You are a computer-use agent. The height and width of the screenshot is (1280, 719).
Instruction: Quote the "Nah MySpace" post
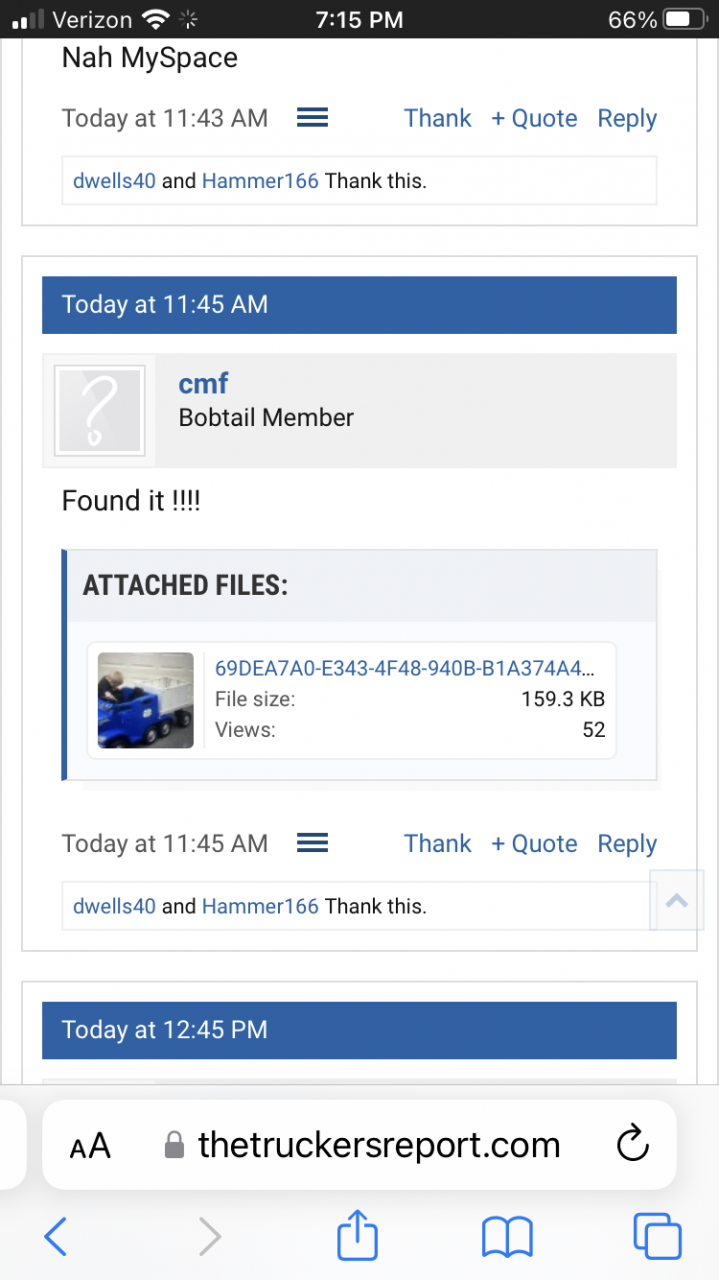click(534, 118)
